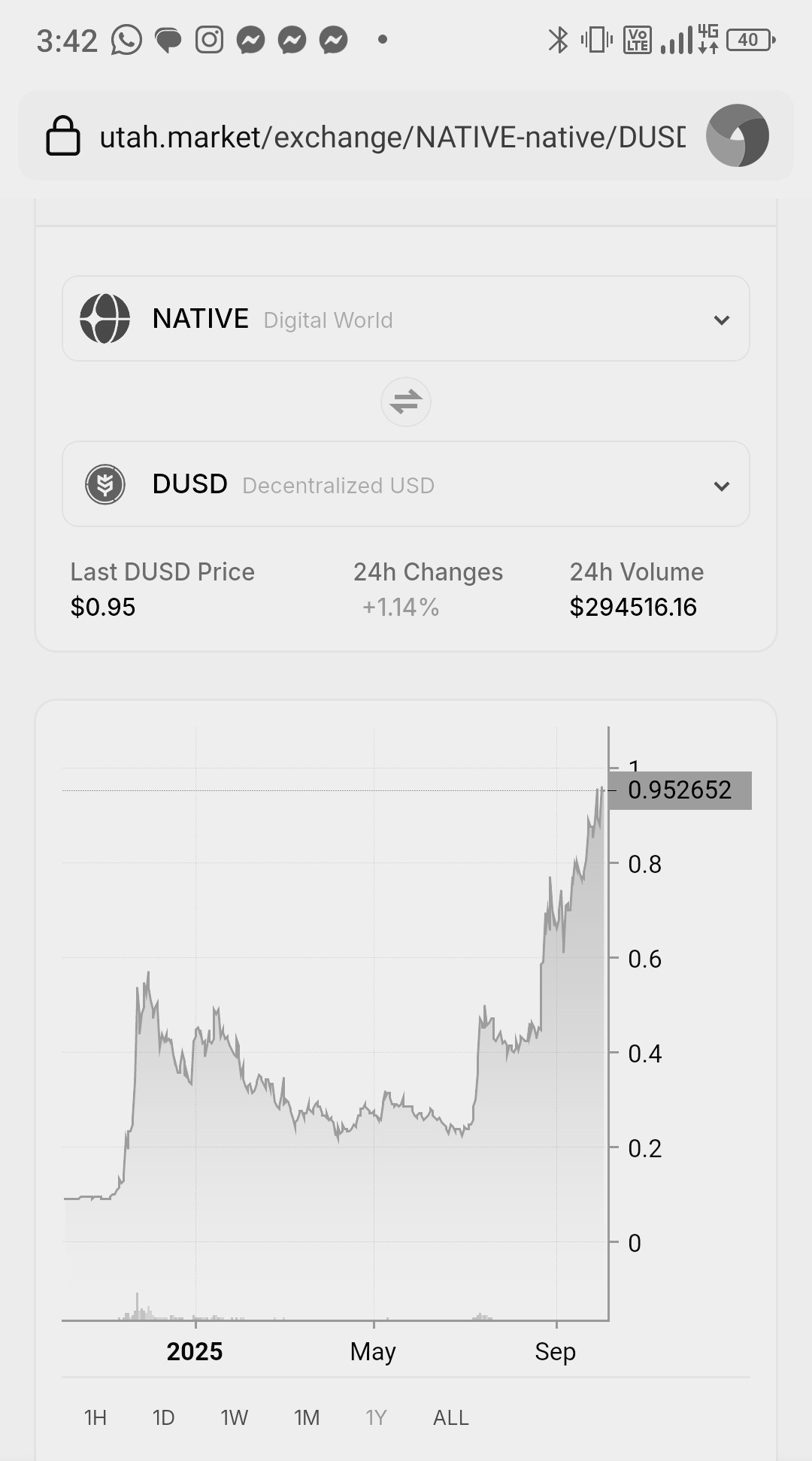The width and height of the screenshot is (812, 1461).
Task: View the ALL time chart range
Action: click(450, 1417)
